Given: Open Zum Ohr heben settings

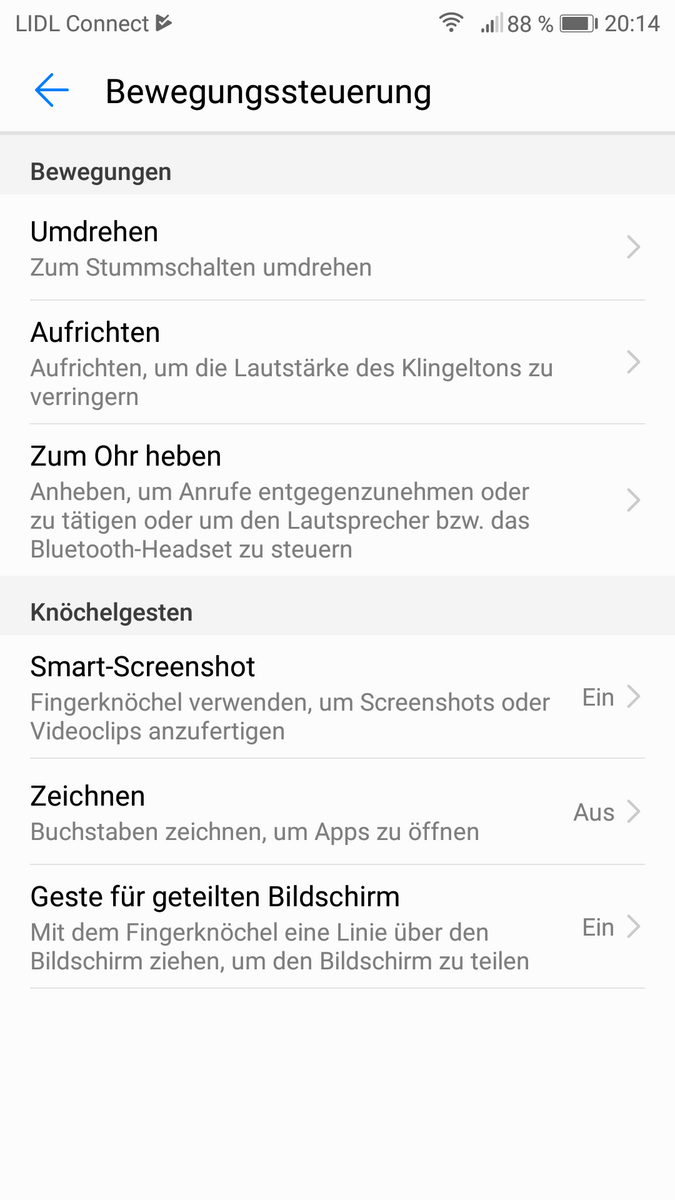Looking at the screenshot, I should (337, 500).
